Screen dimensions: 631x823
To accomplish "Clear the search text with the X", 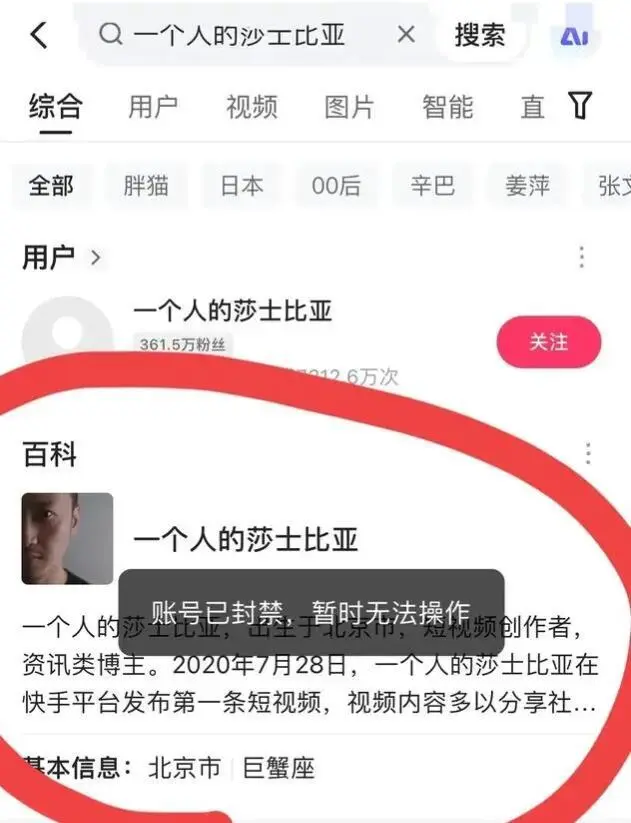I will coord(405,35).
